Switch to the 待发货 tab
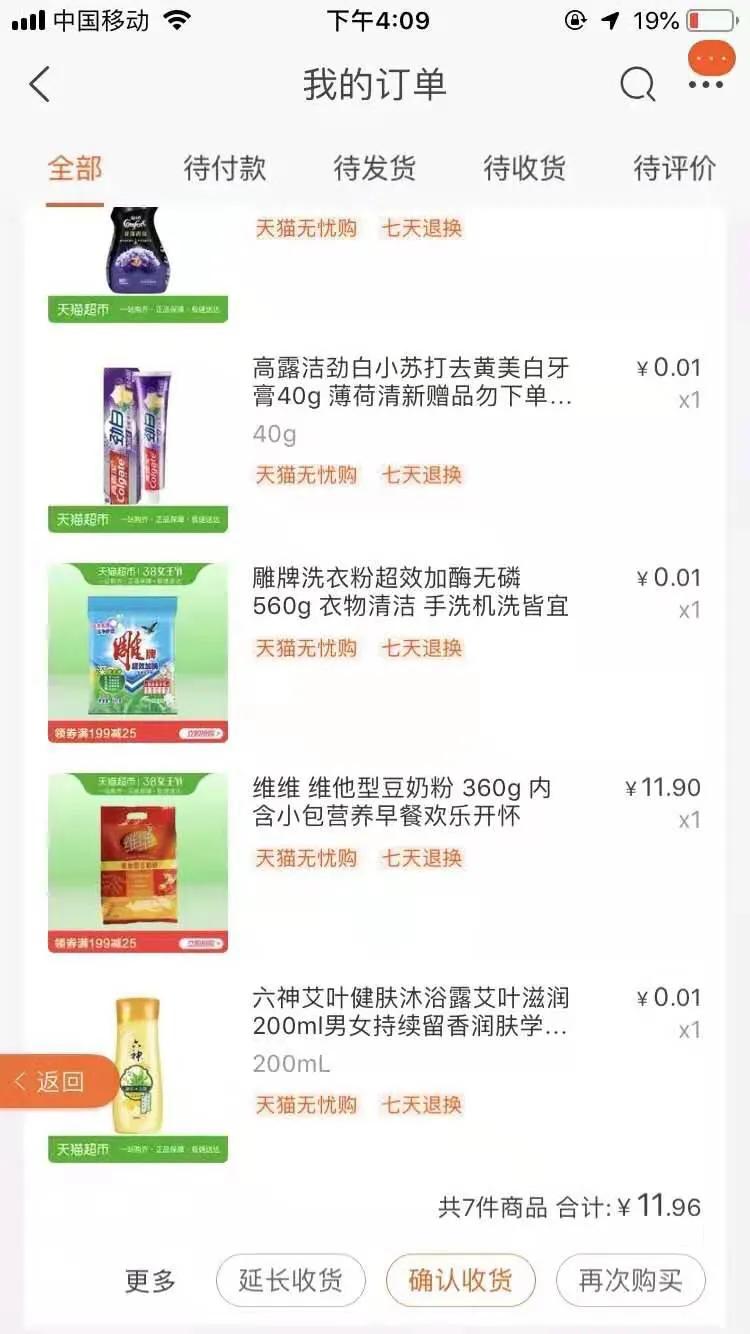This screenshot has width=750, height=1334. (373, 168)
